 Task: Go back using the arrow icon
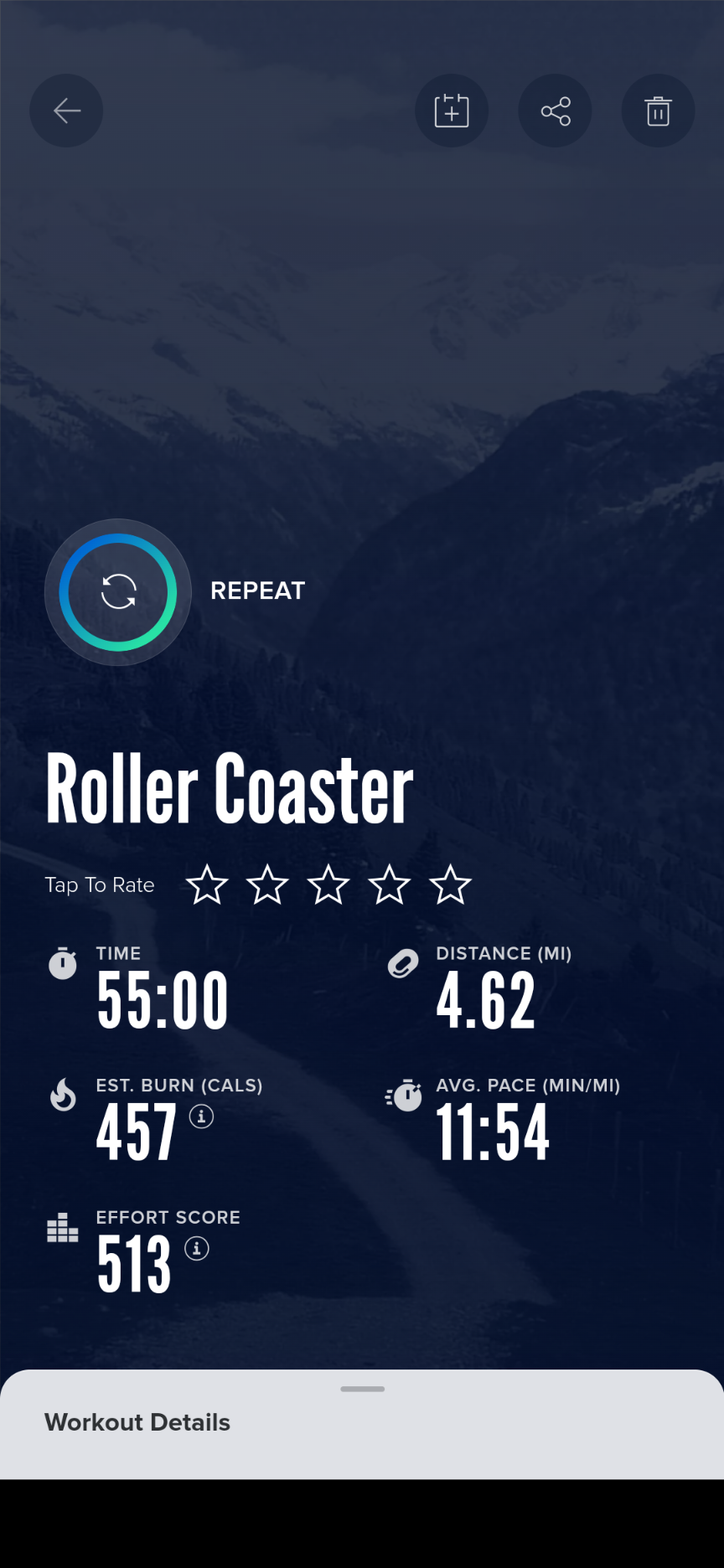pos(66,111)
